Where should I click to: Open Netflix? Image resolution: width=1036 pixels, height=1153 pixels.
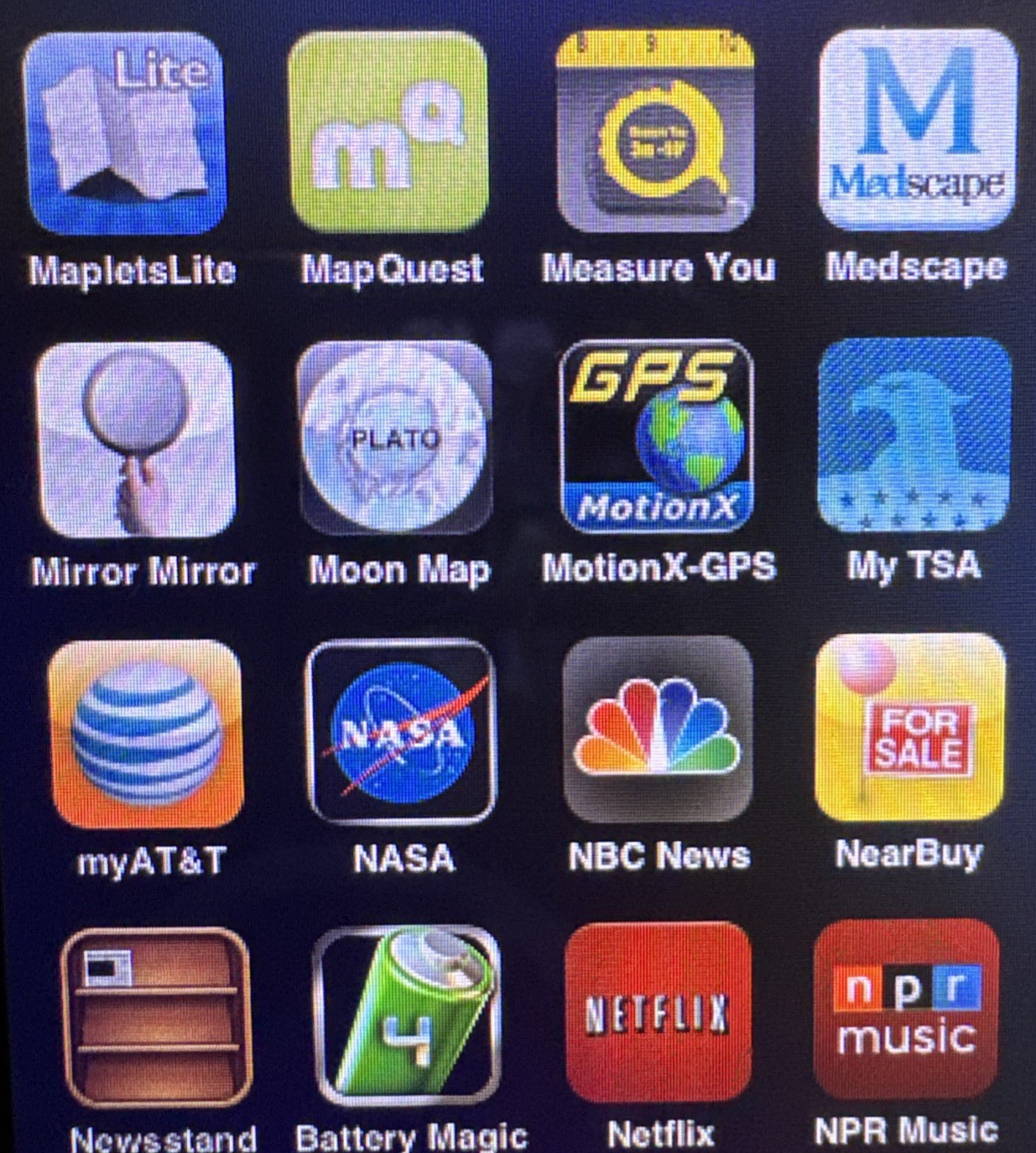pos(658,1012)
